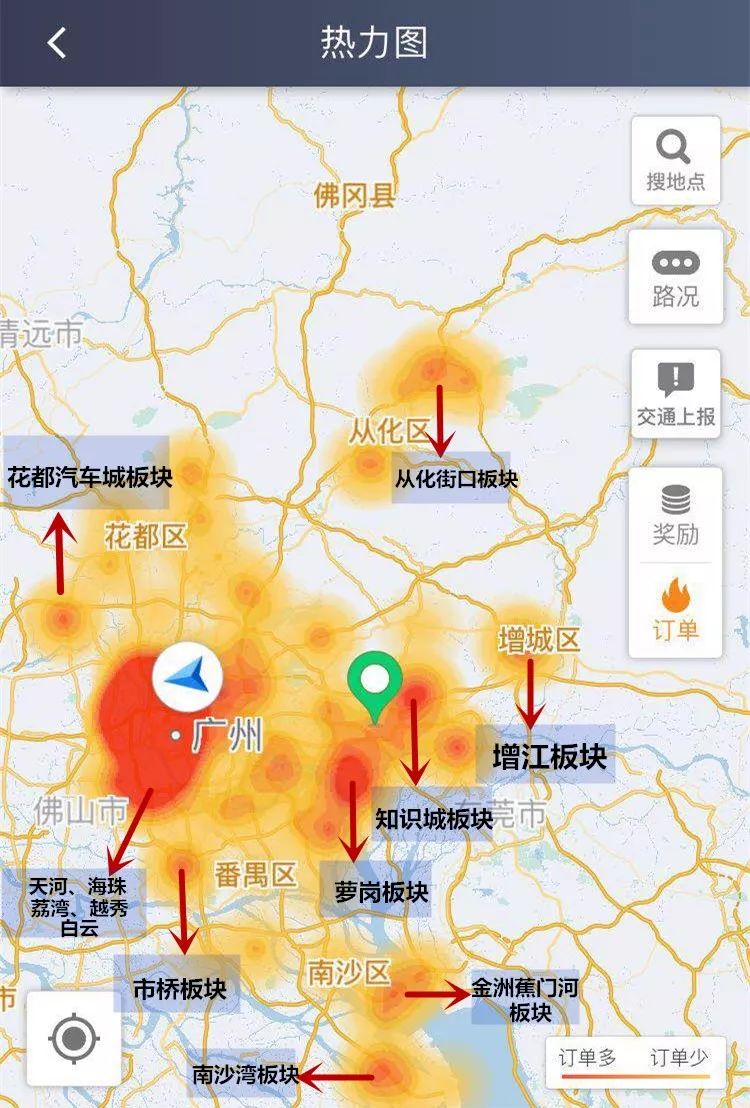Open the 搜地点 search tool
The image size is (750, 1108).
point(675,157)
